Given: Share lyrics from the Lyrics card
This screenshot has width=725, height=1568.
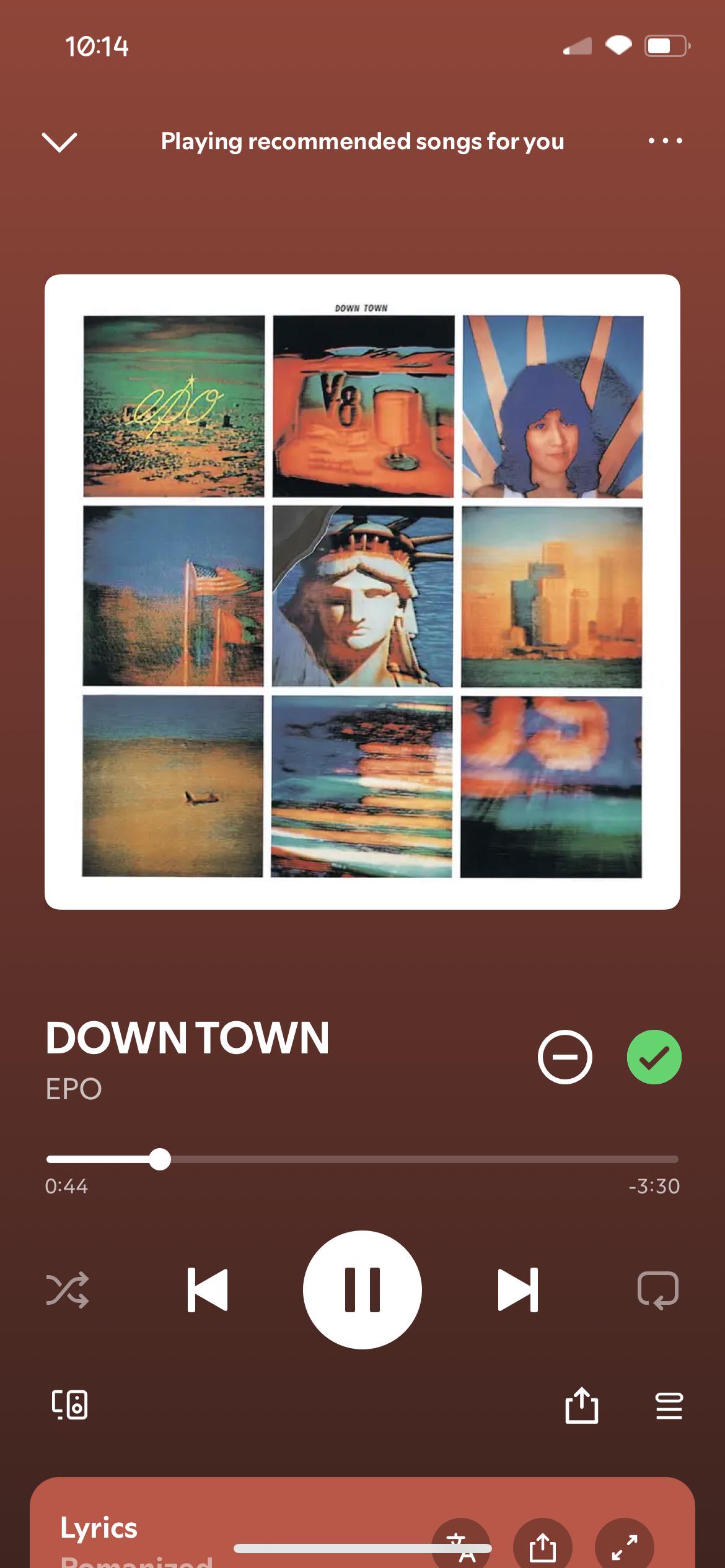Looking at the screenshot, I should (x=542, y=1547).
